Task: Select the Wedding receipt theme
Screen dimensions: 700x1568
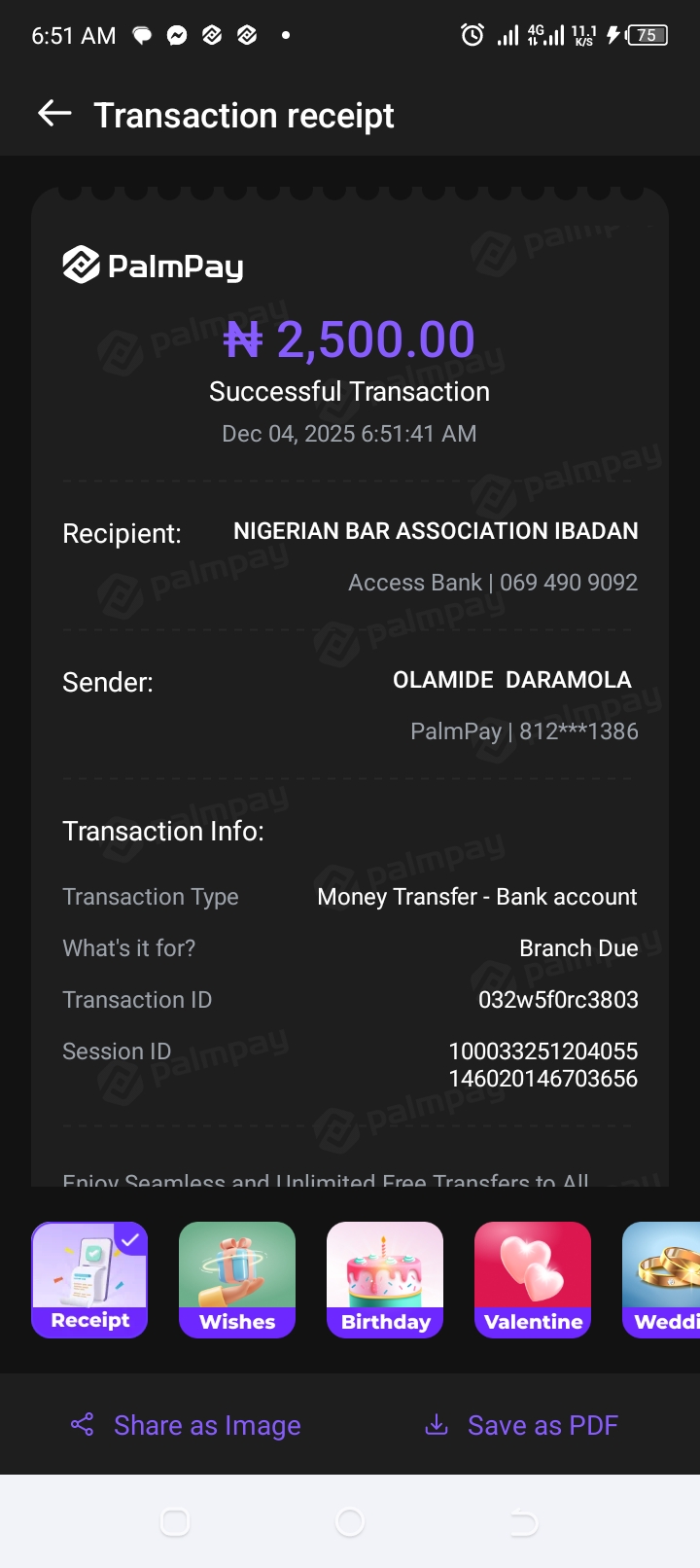Action: click(663, 1279)
